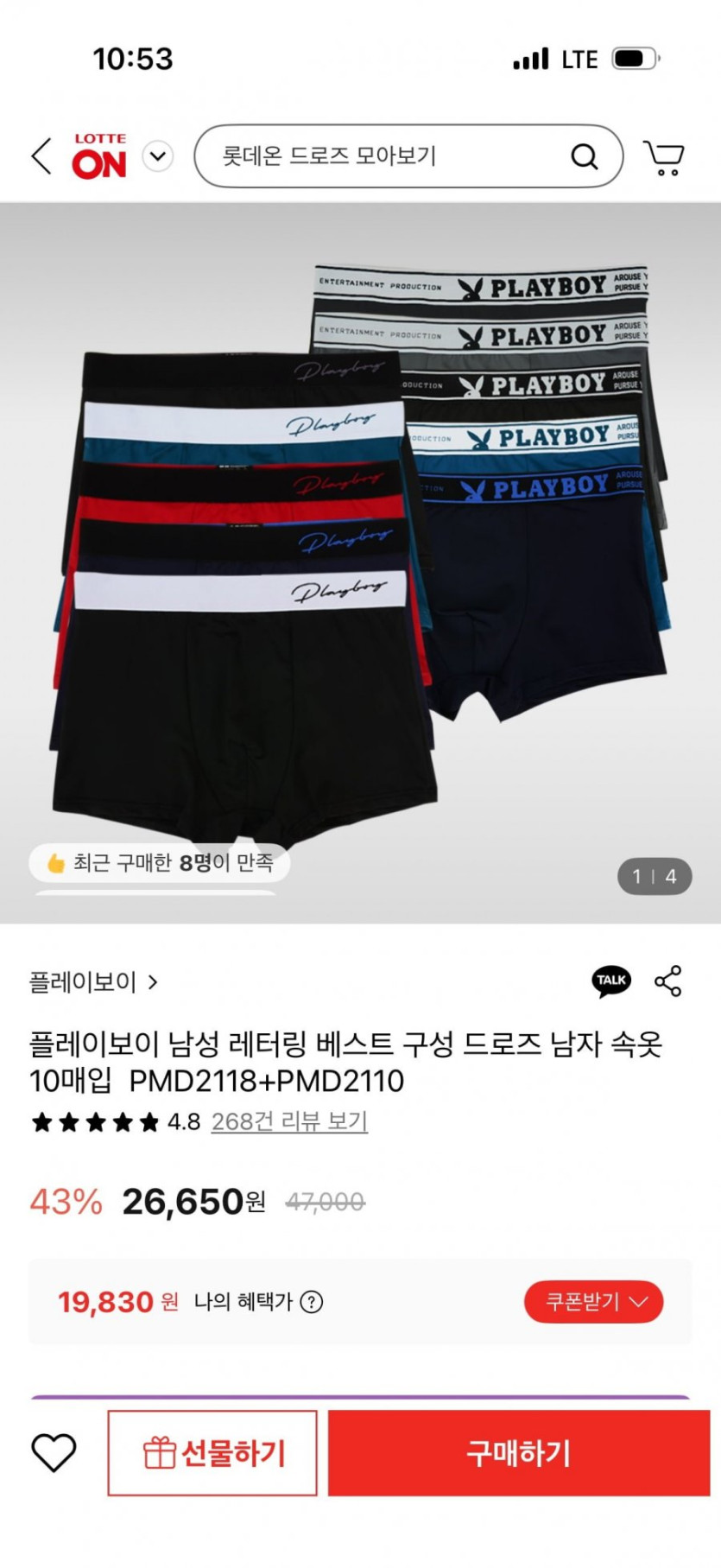Get coupons with 쿠폰받기
Image resolution: width=721 pixels, height=1568 pixels.
click(594, 1302)
